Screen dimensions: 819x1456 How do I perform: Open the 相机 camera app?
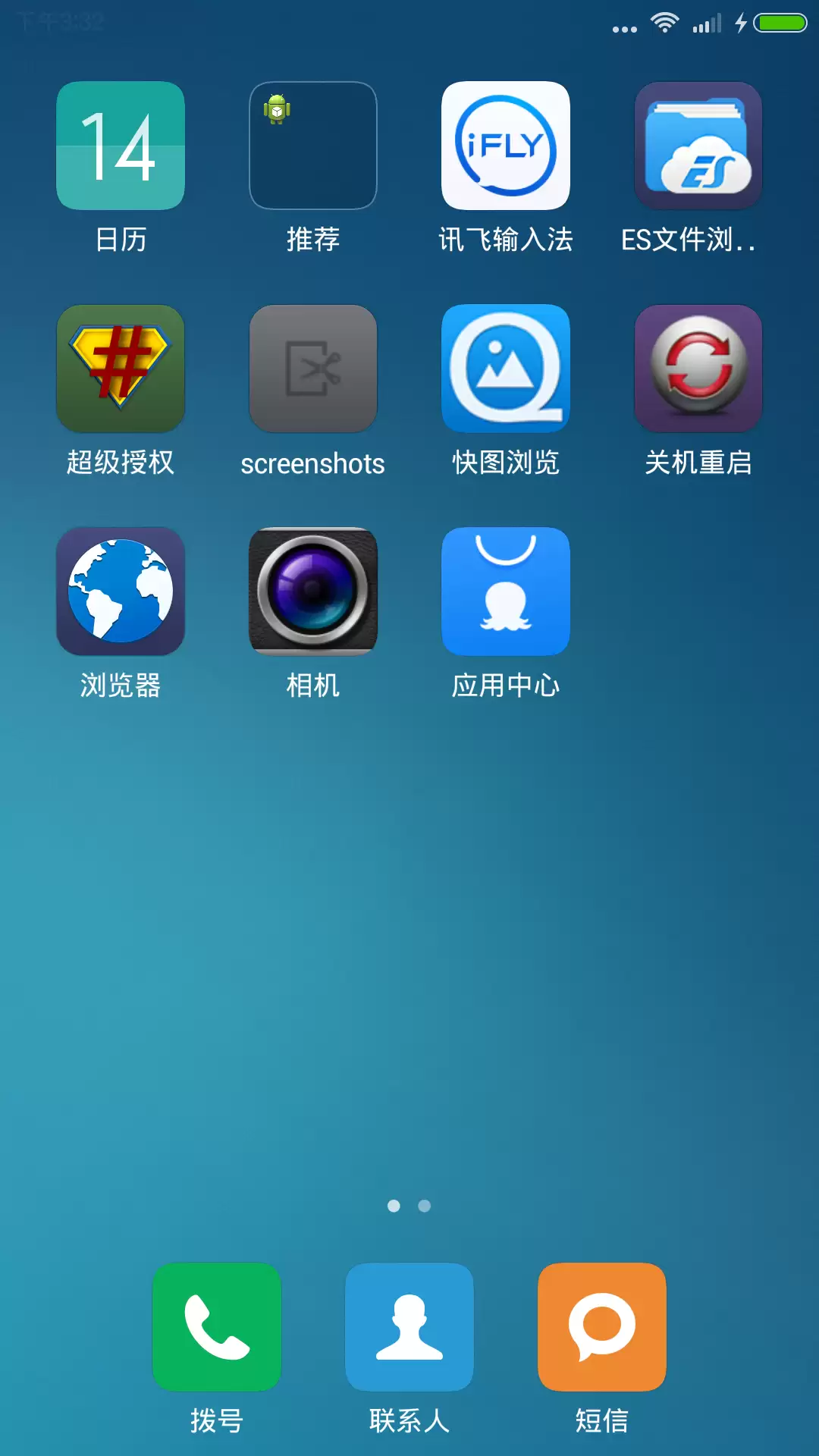pos(313,591)
